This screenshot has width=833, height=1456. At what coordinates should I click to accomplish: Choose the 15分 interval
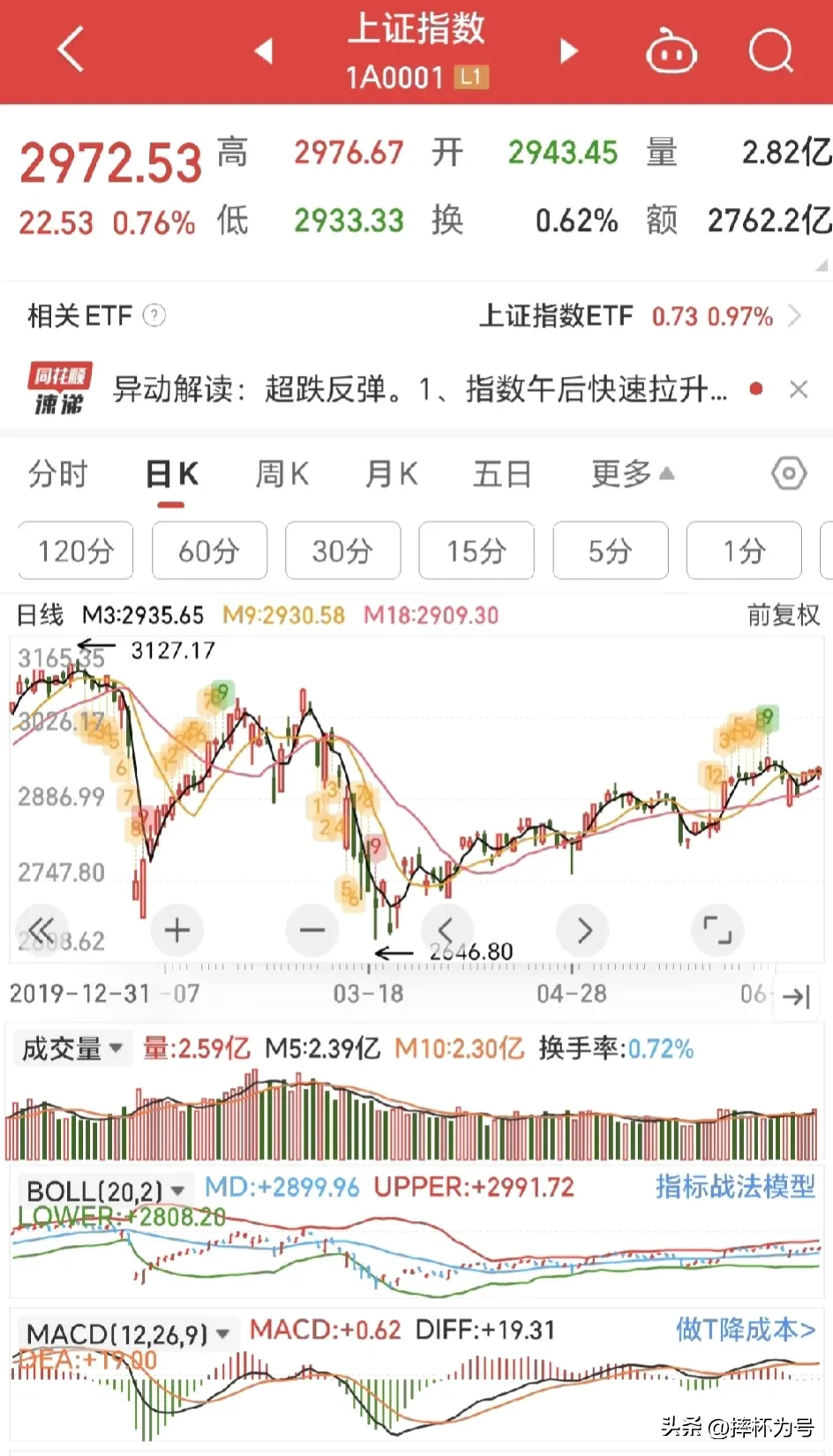pyautogui.click(x=476, y=552)
